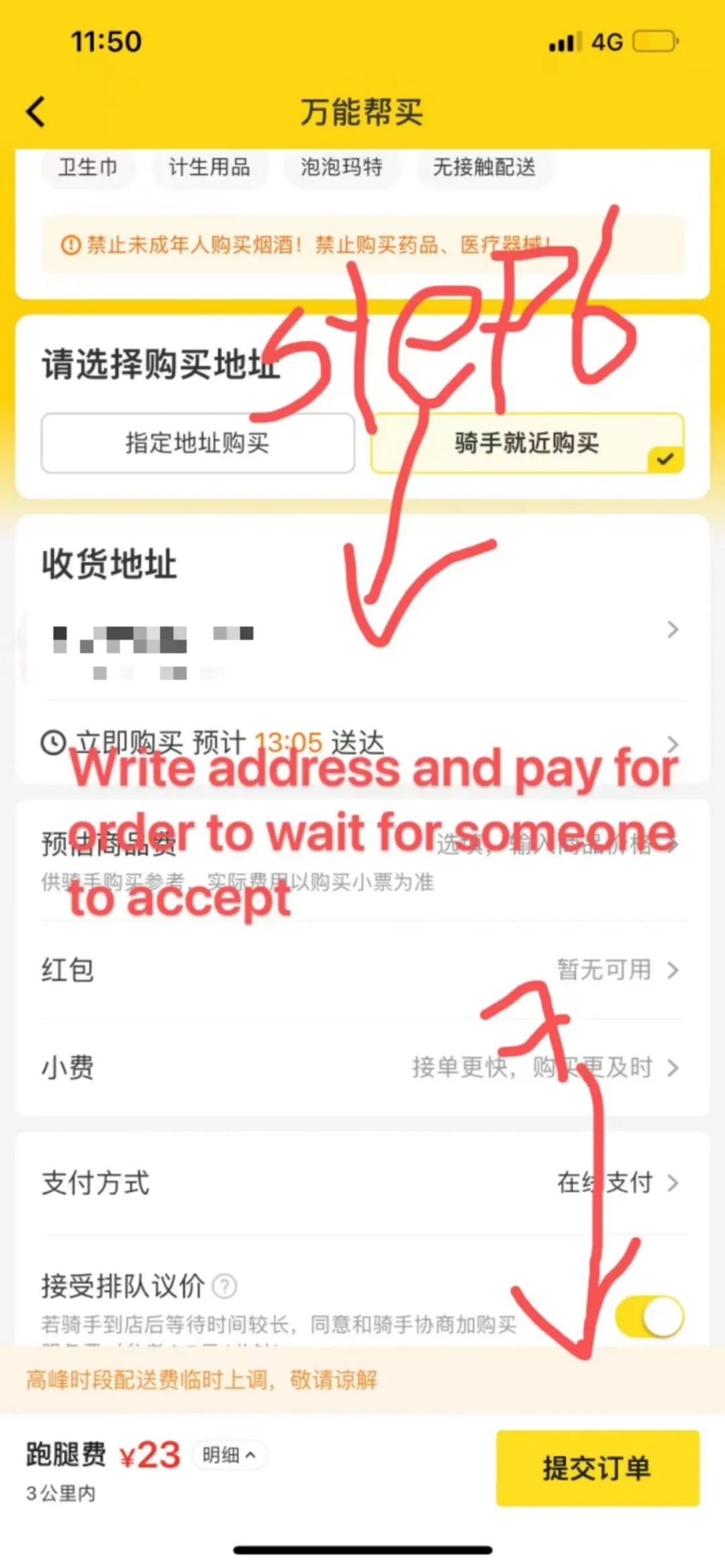
Task: Go back from 万能帮买 page
Action: 36,111
